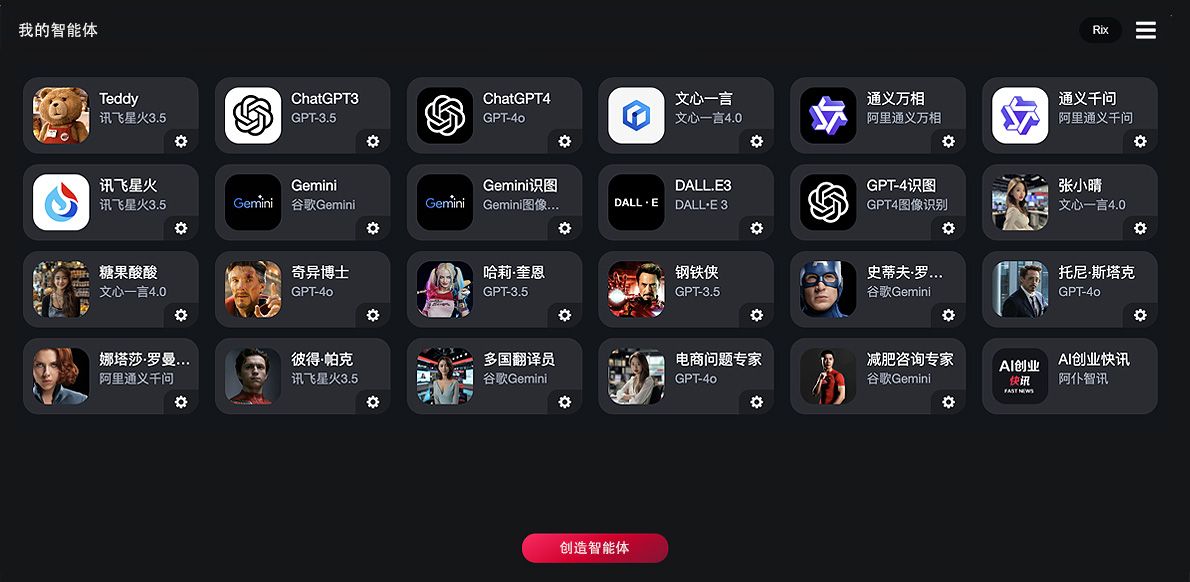This screenshot has width=1190, height=582.
Task: Open the Teddy agent card
Action: tap(110, 110)
